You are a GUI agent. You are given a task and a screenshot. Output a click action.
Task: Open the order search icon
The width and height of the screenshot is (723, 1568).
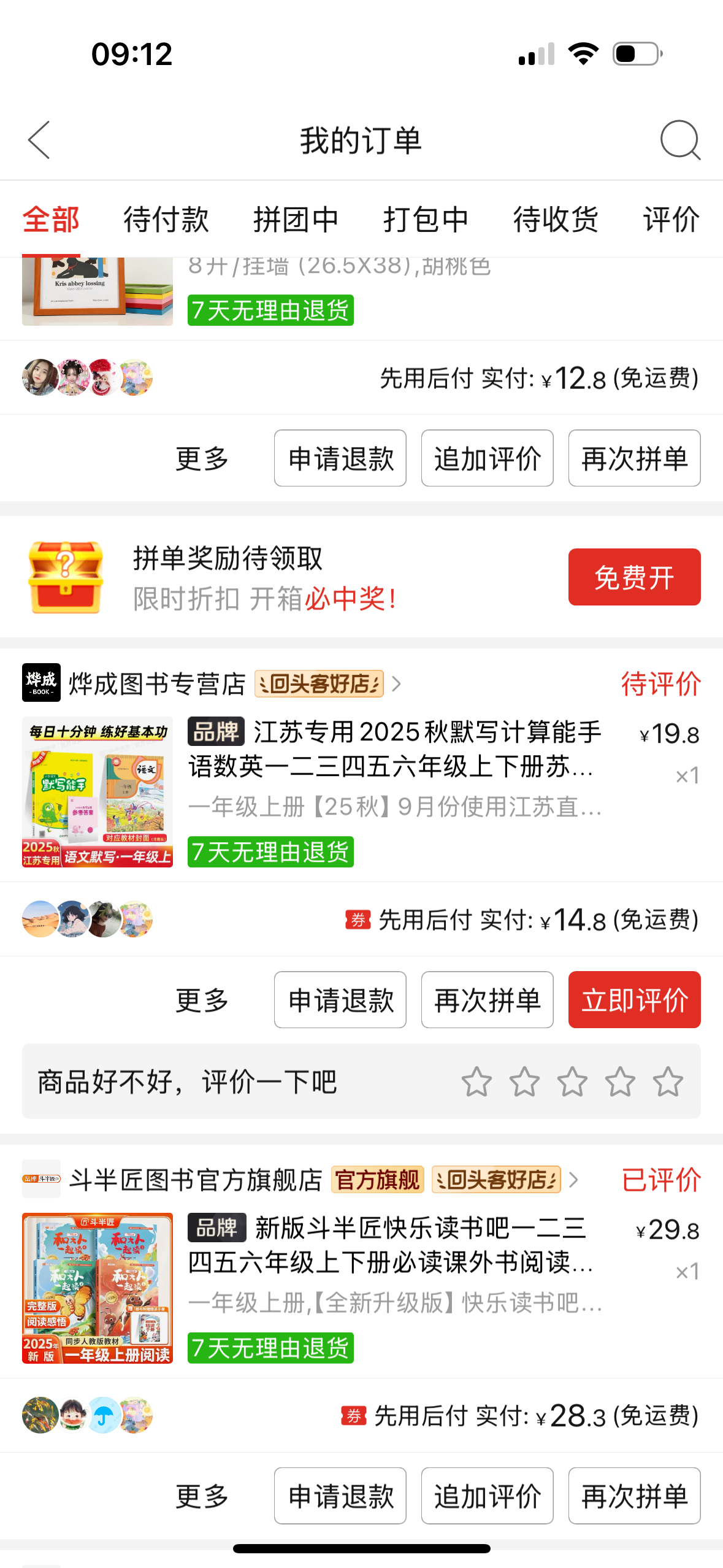[x=679, y=140]
